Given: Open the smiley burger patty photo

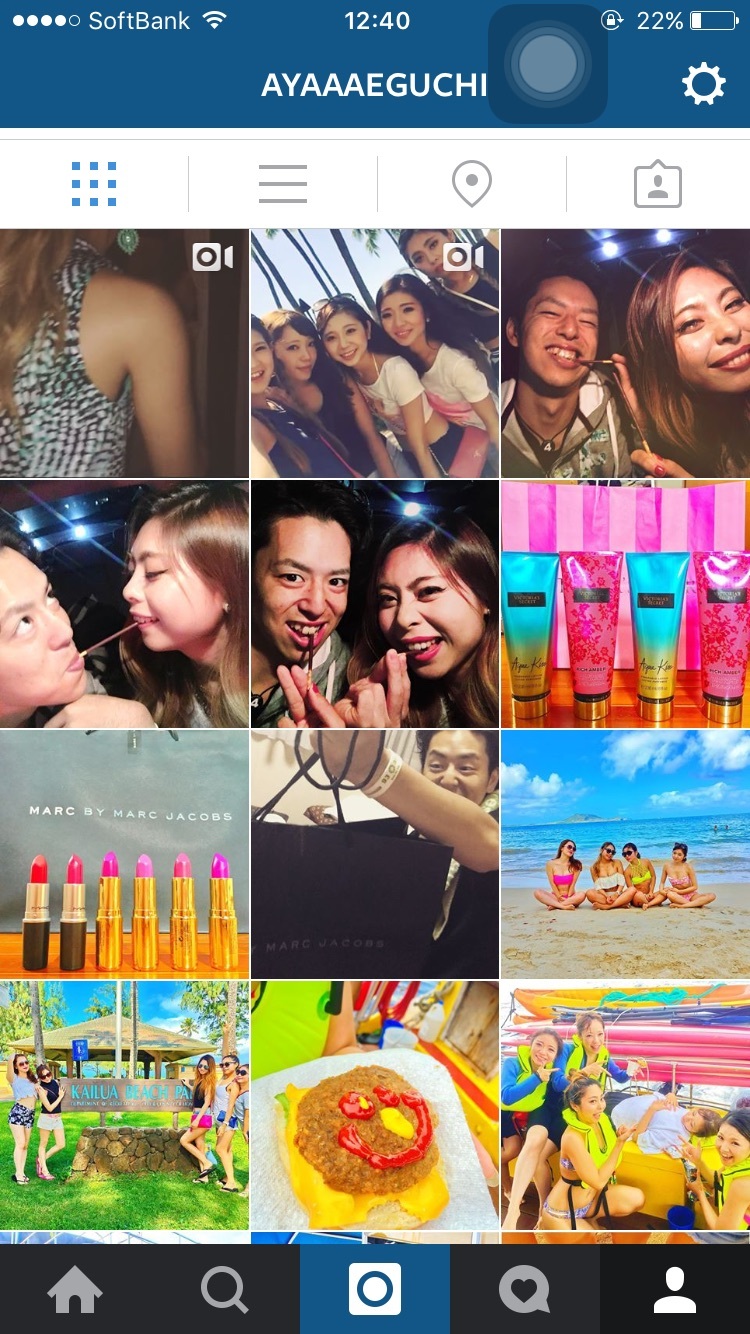Looking at the screenshot, I should point(374,1105).
